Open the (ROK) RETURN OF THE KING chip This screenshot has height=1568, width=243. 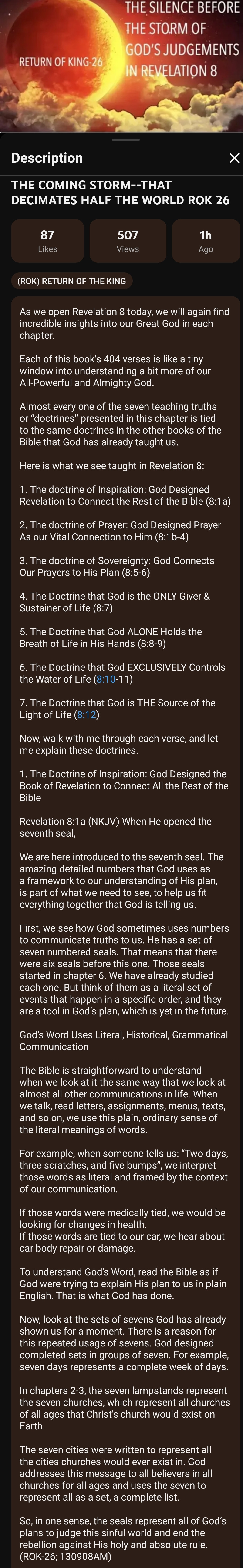coord(72,281)
